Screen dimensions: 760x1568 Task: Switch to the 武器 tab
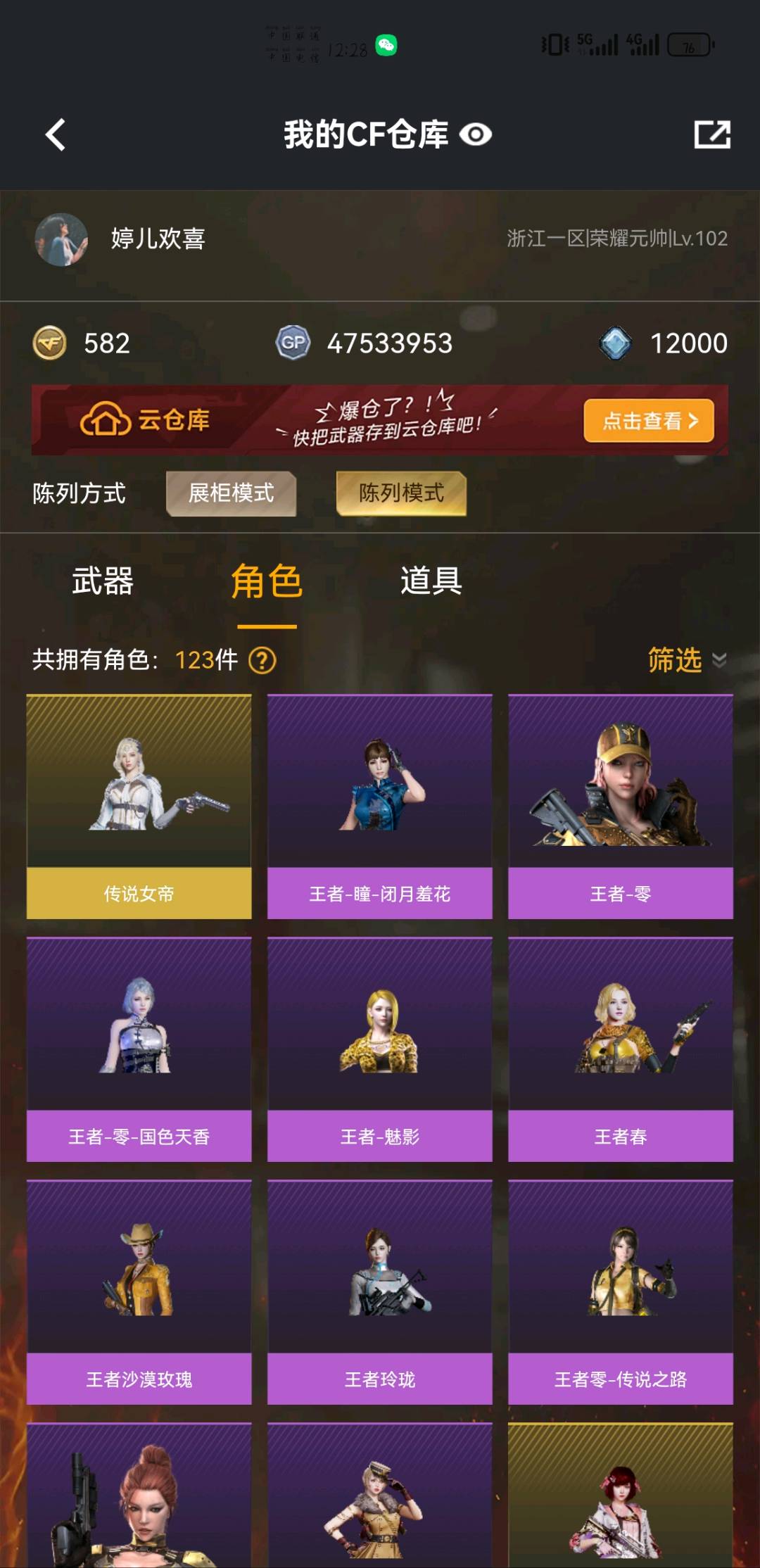pos(103,581)
